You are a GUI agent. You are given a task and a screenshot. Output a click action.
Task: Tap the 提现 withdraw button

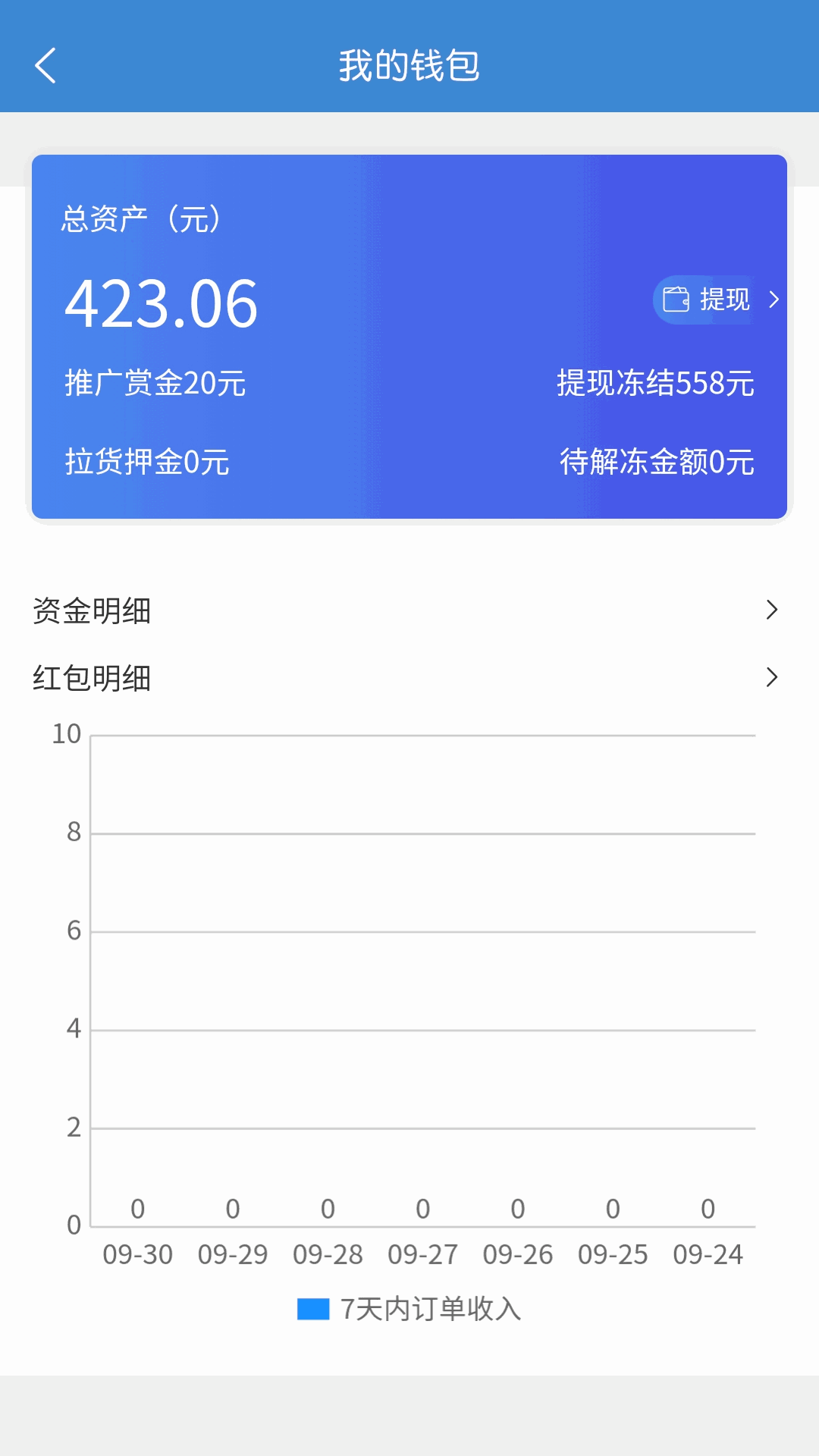coord(717,300)
